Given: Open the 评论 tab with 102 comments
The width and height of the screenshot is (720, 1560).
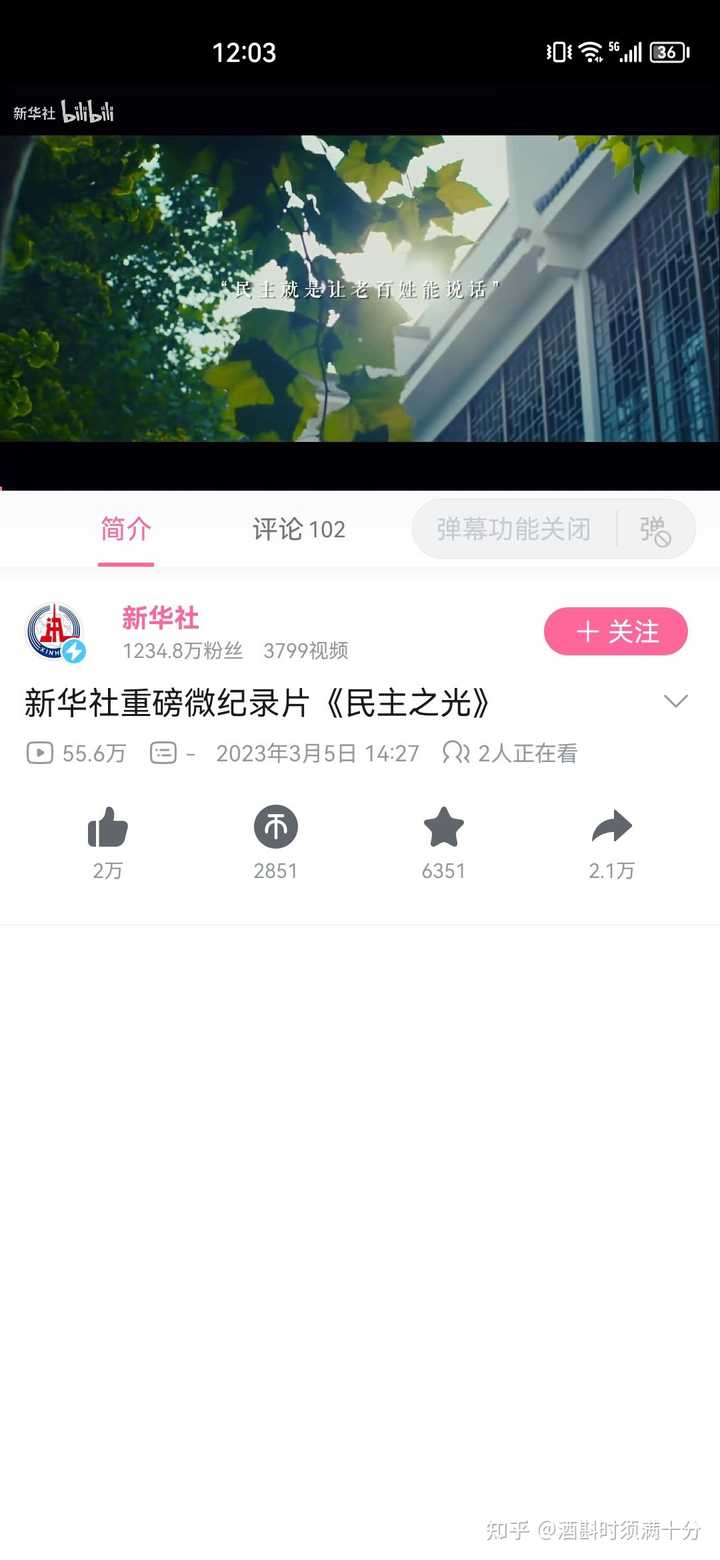Looking at the screenshot, I should (x=298, y=529).
